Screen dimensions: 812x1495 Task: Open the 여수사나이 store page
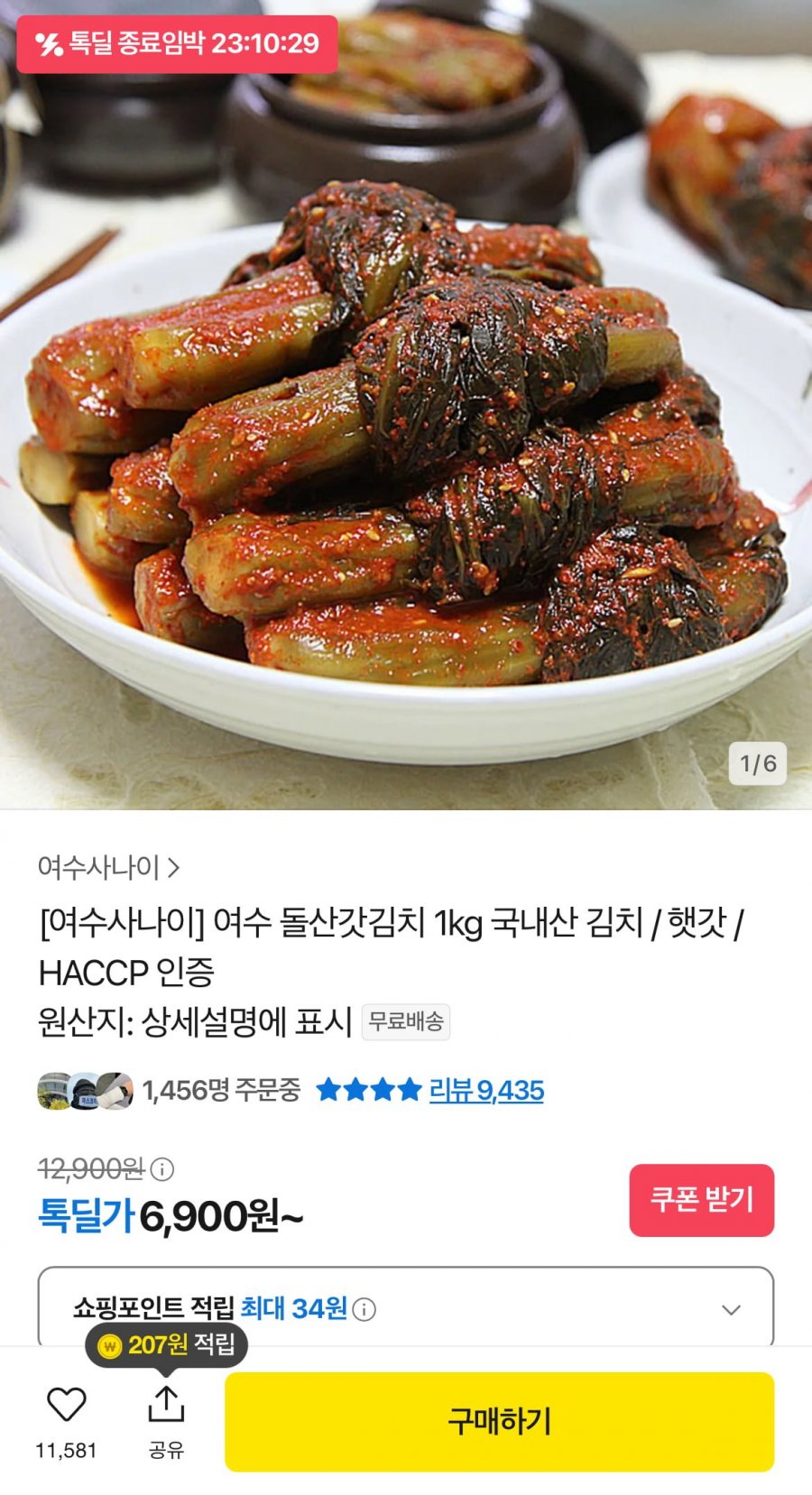[108, 867]
